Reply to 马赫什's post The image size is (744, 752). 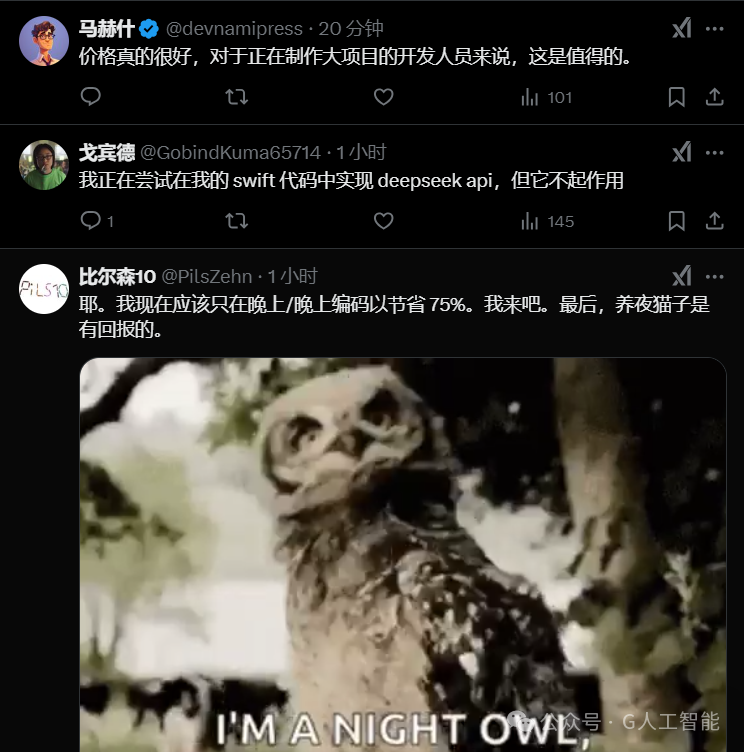[x=90, y=97]
